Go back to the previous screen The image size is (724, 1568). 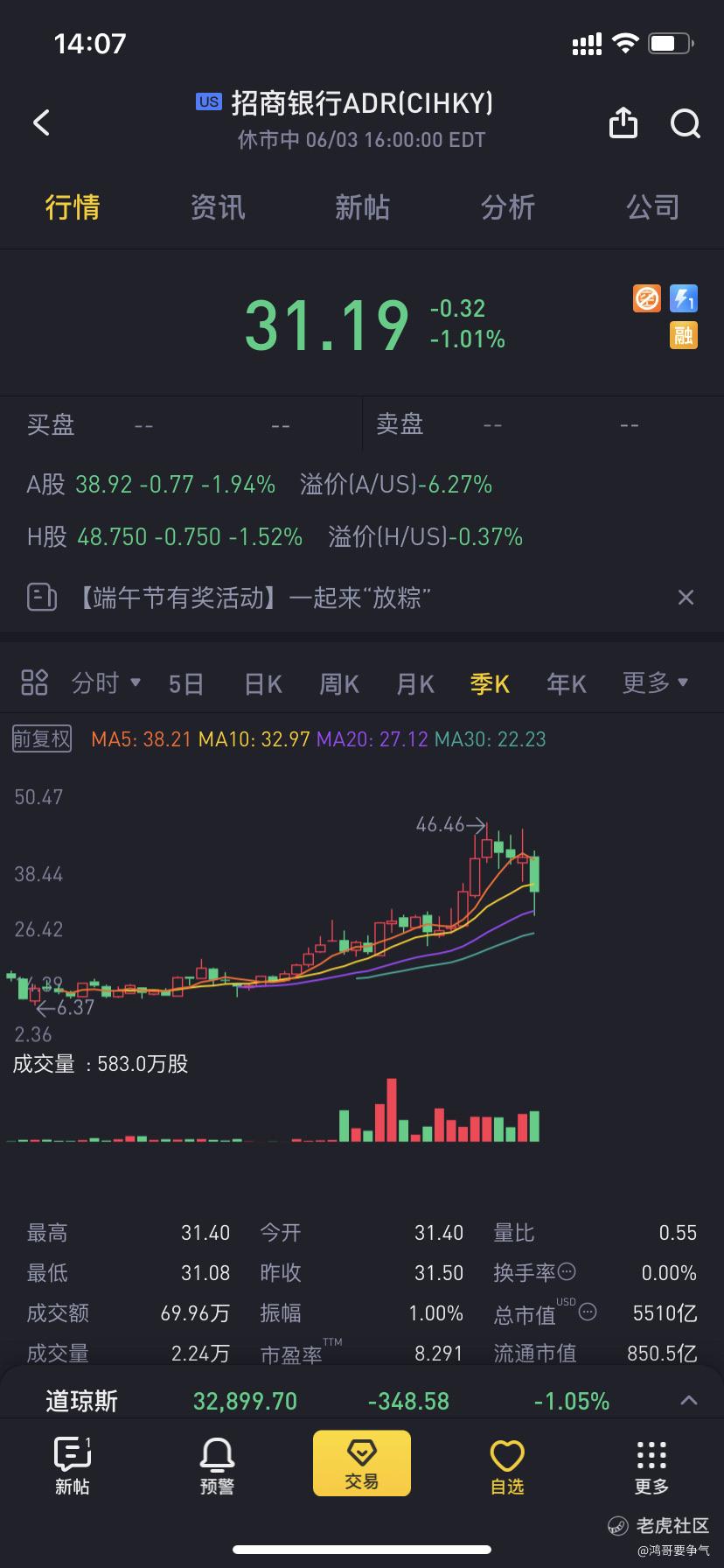[x=41, y=122]
